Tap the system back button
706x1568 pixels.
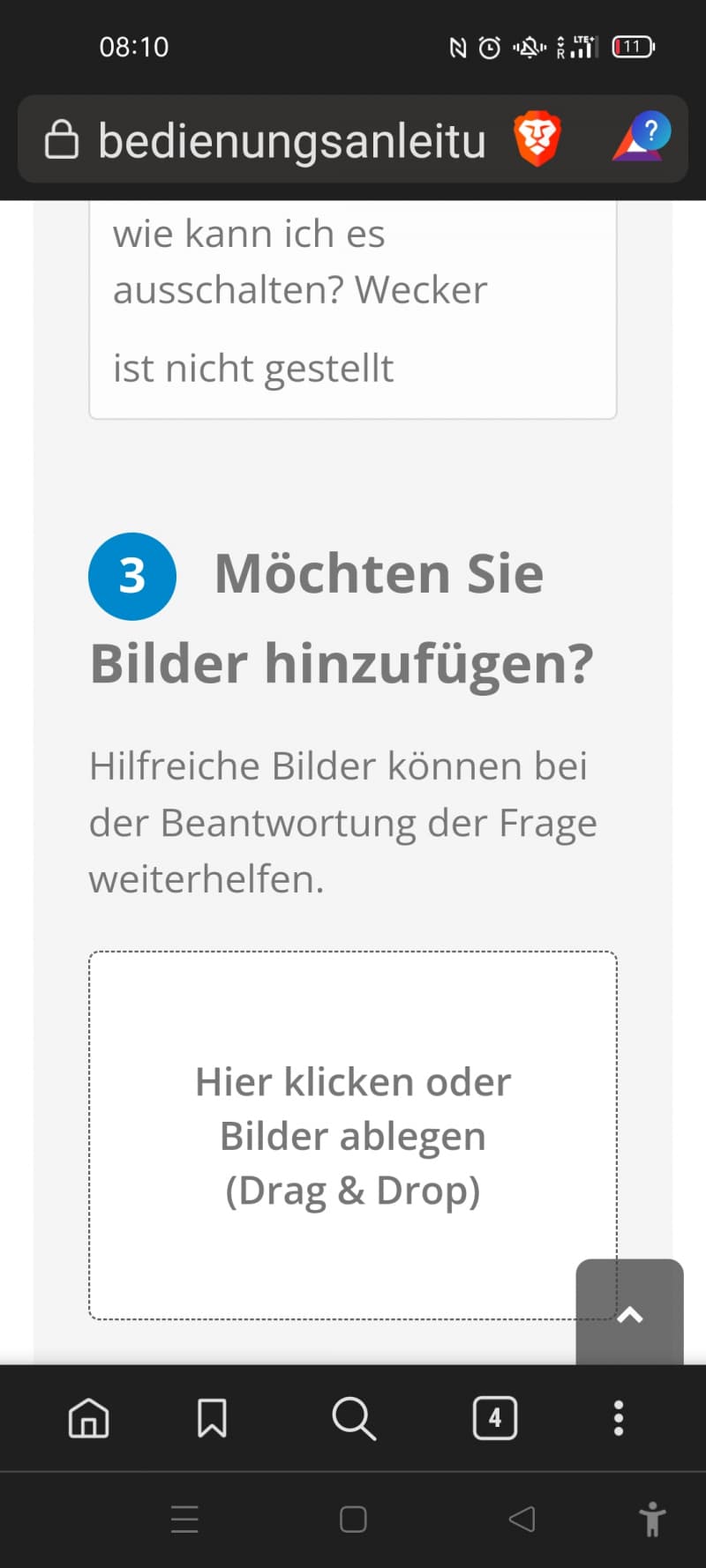(522, 1519)
